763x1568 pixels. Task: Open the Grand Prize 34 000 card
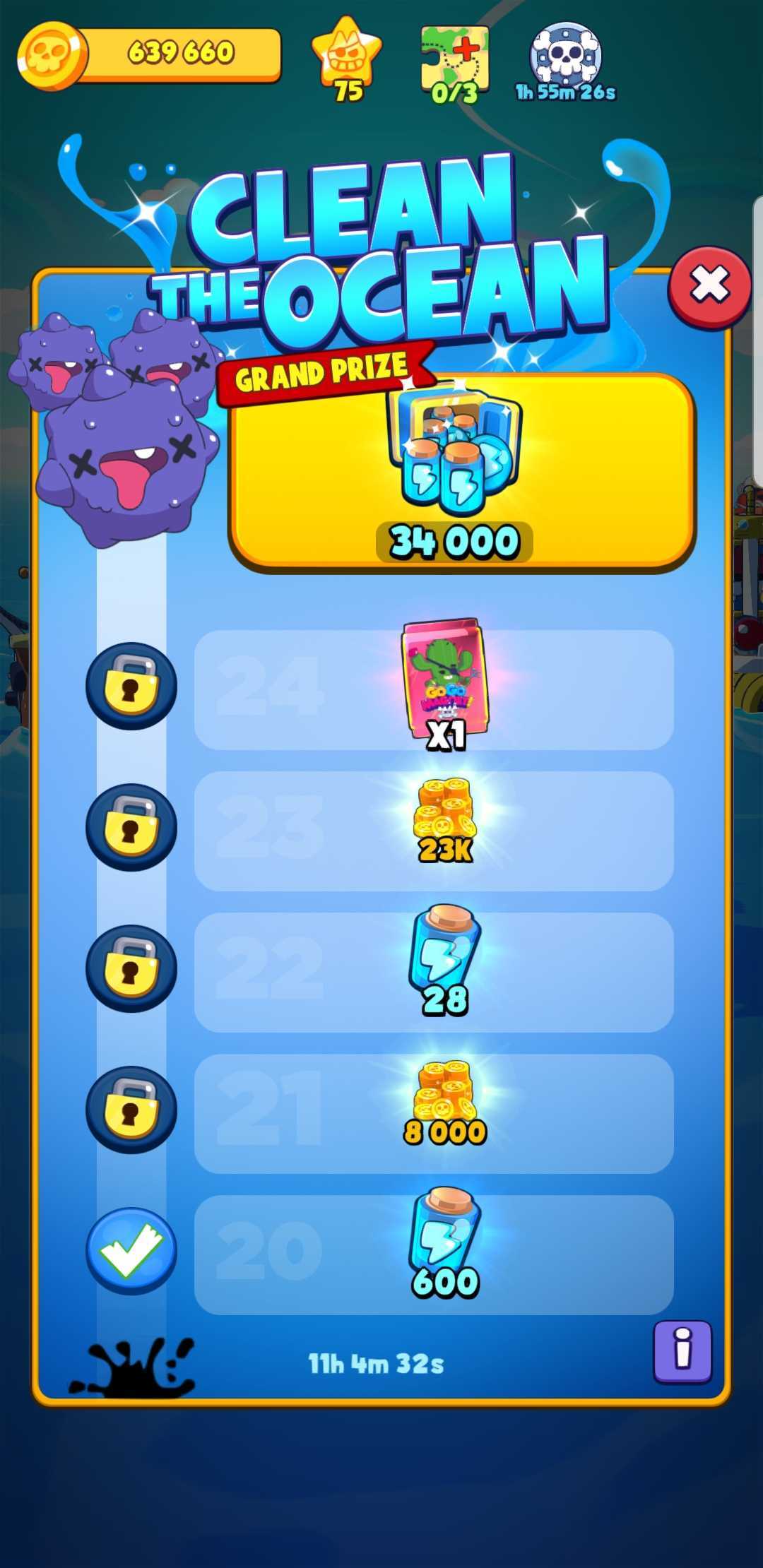coord(461,473)
